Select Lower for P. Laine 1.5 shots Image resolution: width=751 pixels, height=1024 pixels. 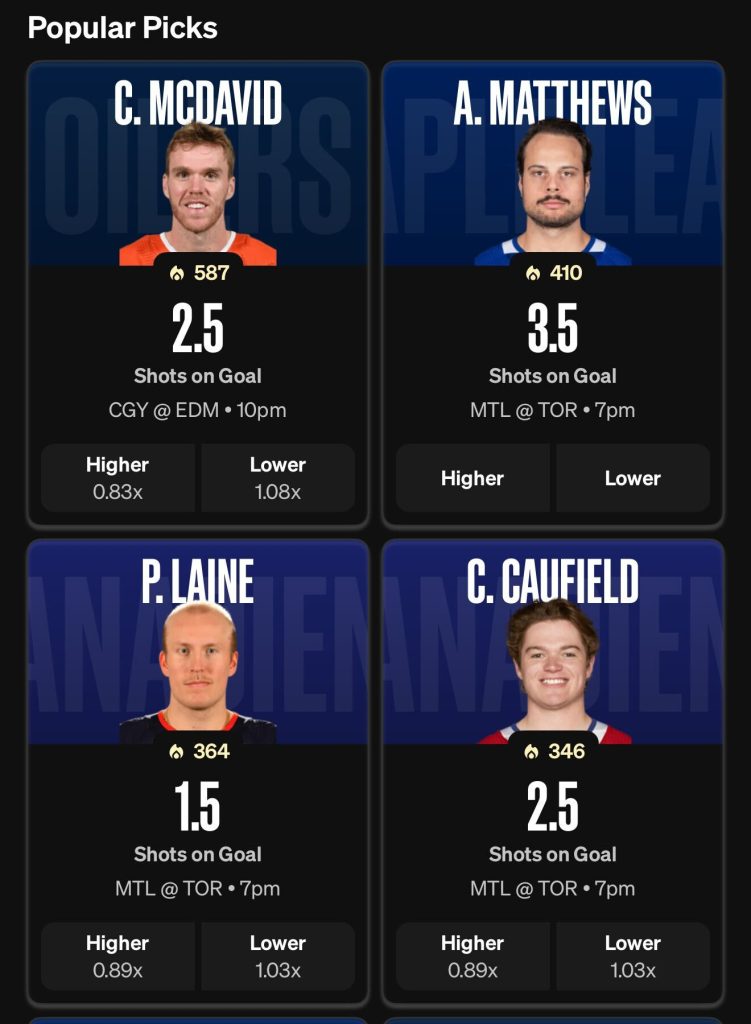[x=277, y=956]
